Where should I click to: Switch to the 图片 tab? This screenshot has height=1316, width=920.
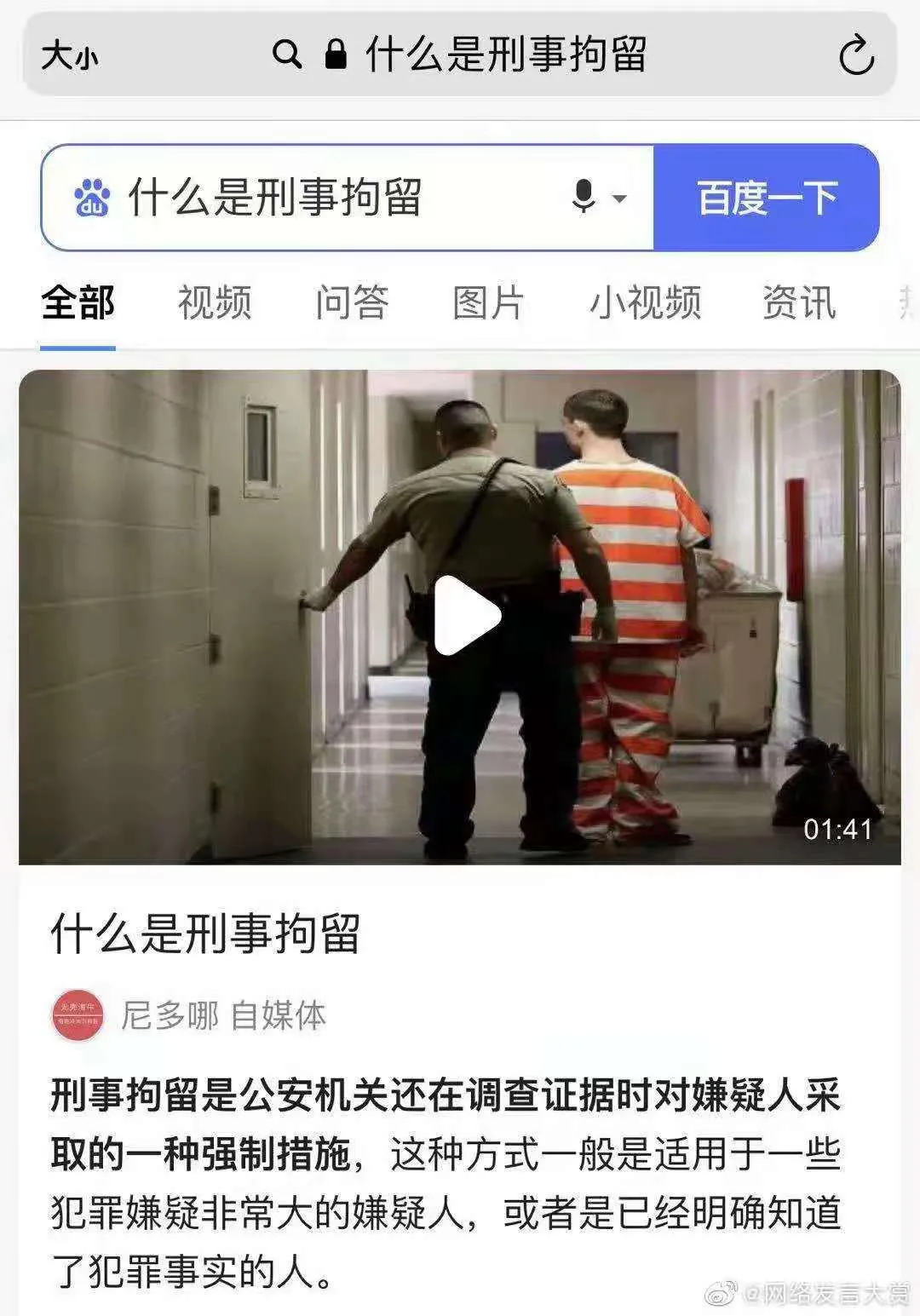(x=488, y=302)
